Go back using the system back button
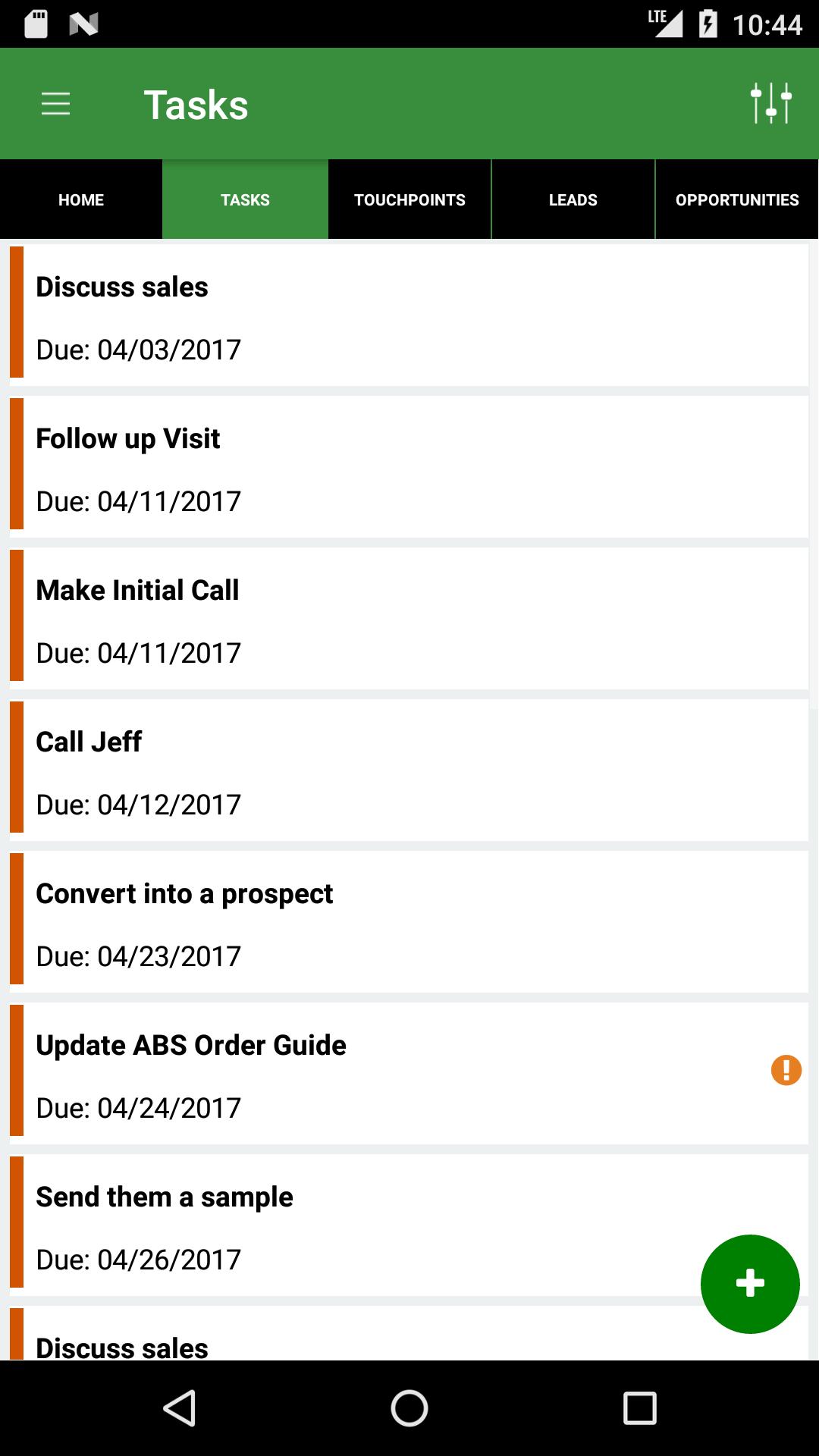 [x=180, y=1408]
